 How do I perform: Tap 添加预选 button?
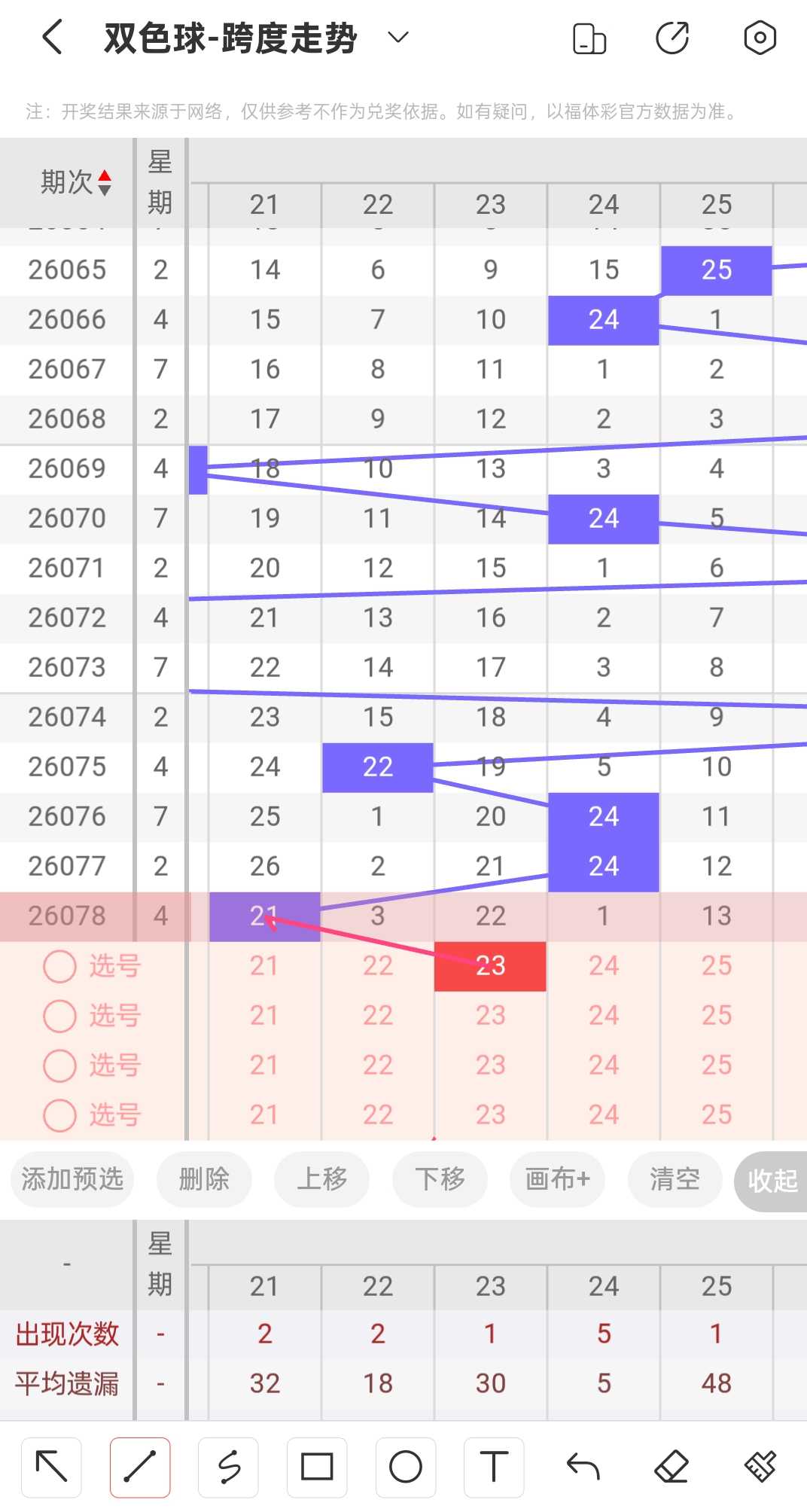(x=72, y=1179)
